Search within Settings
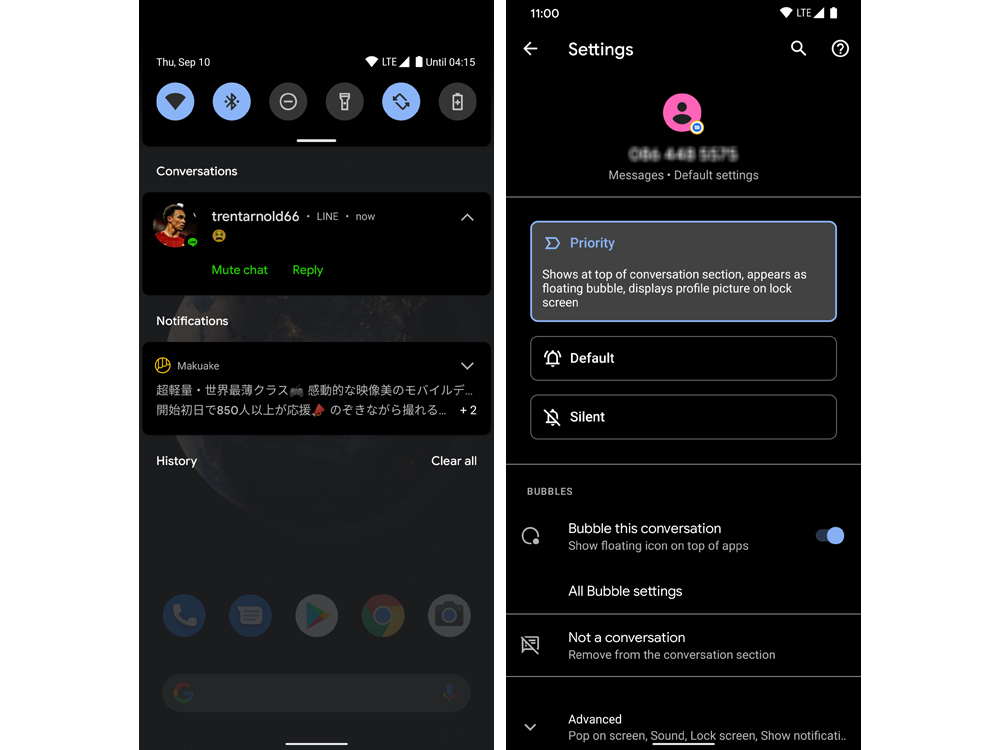This screenshot has width=1000, height=750. point(798,49)
